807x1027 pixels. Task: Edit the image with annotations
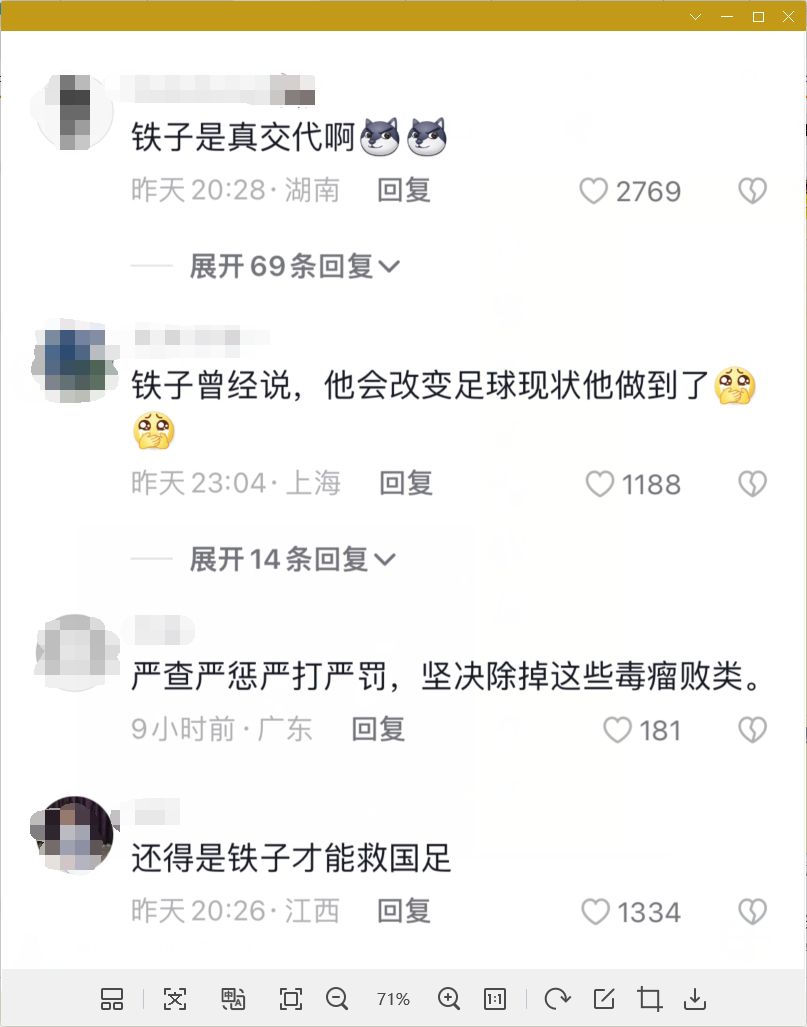coord(604,998)
